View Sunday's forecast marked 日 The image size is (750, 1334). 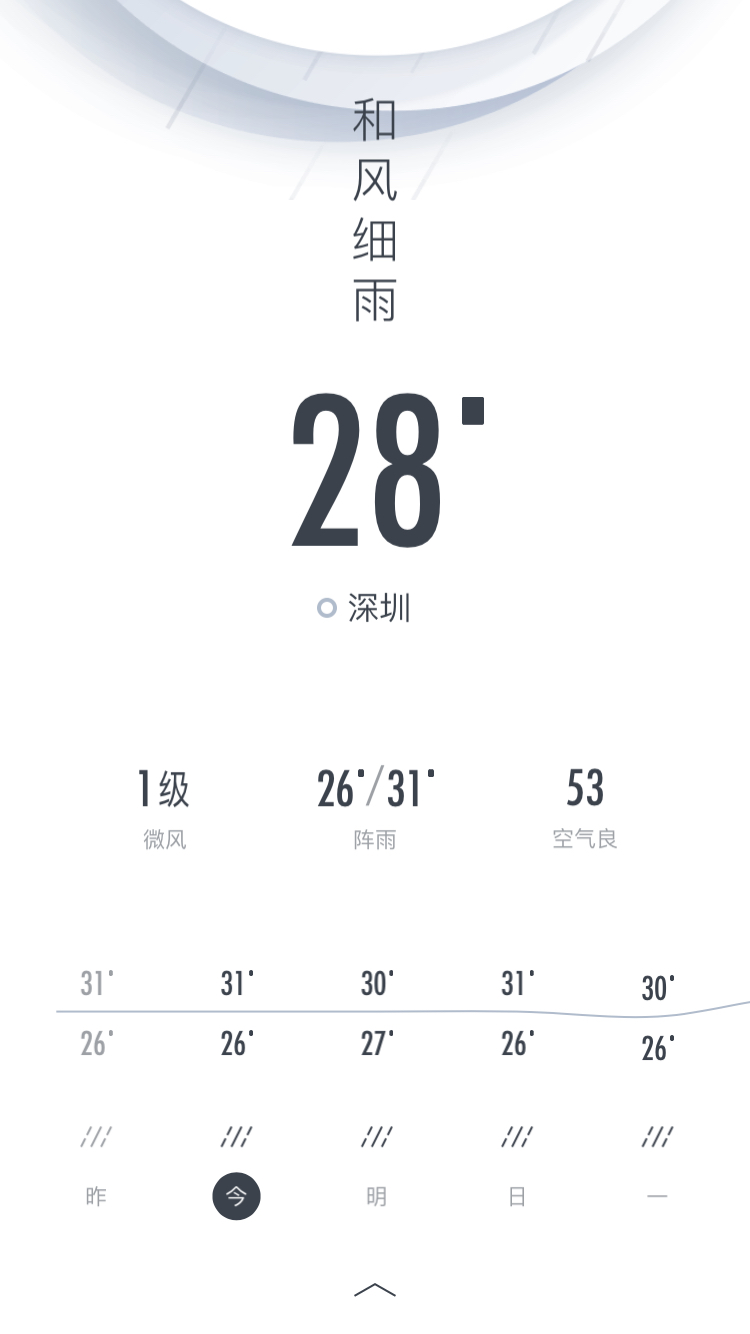[x=517, y=1196]
